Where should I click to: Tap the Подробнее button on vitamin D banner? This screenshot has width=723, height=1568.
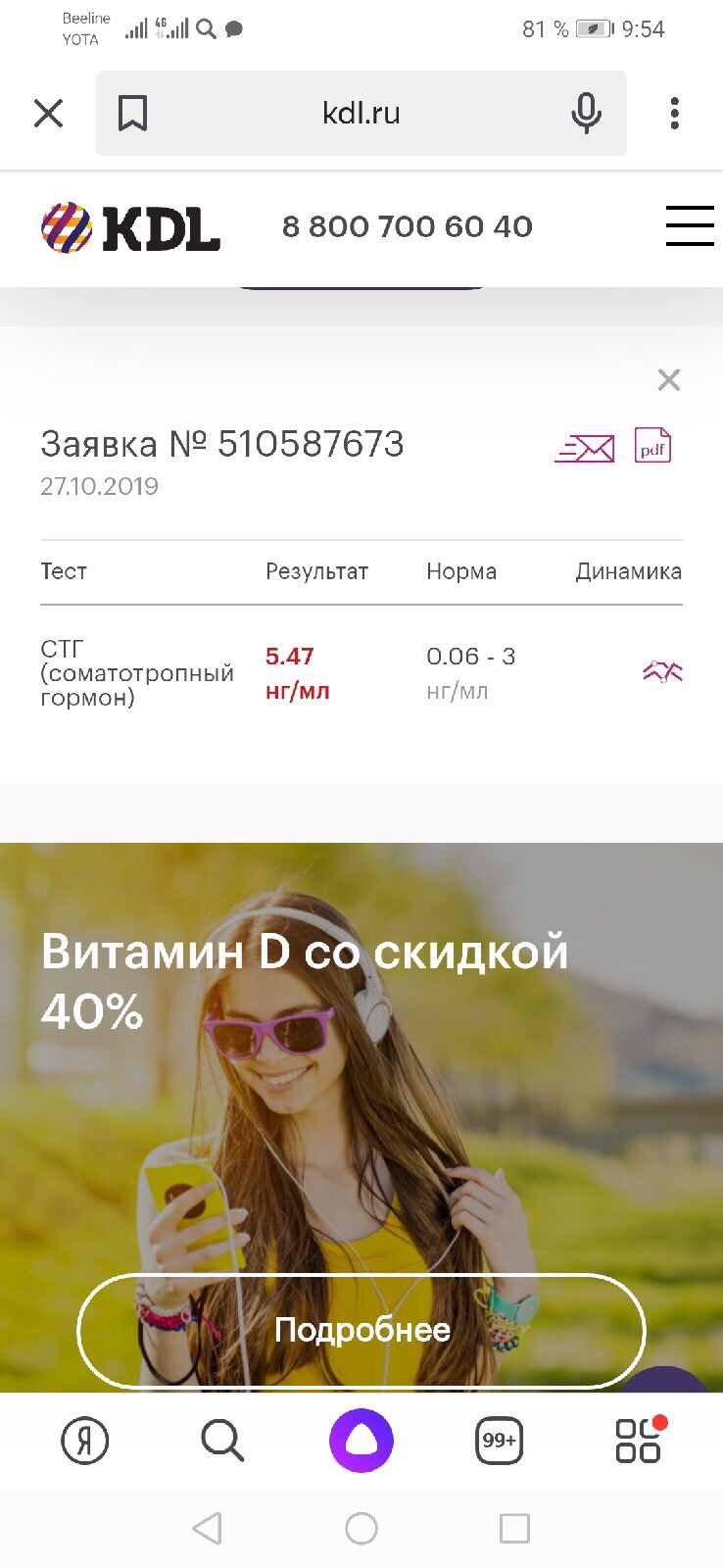[361, 1330]
